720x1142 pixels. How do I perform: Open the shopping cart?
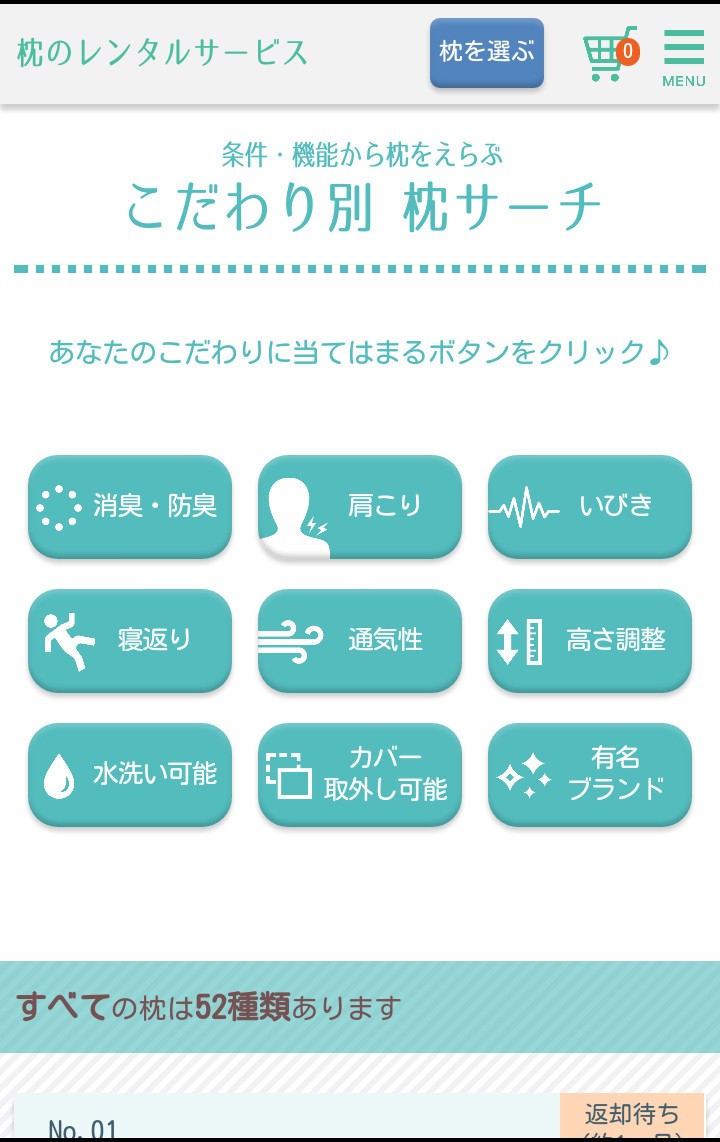click(609, 53)
